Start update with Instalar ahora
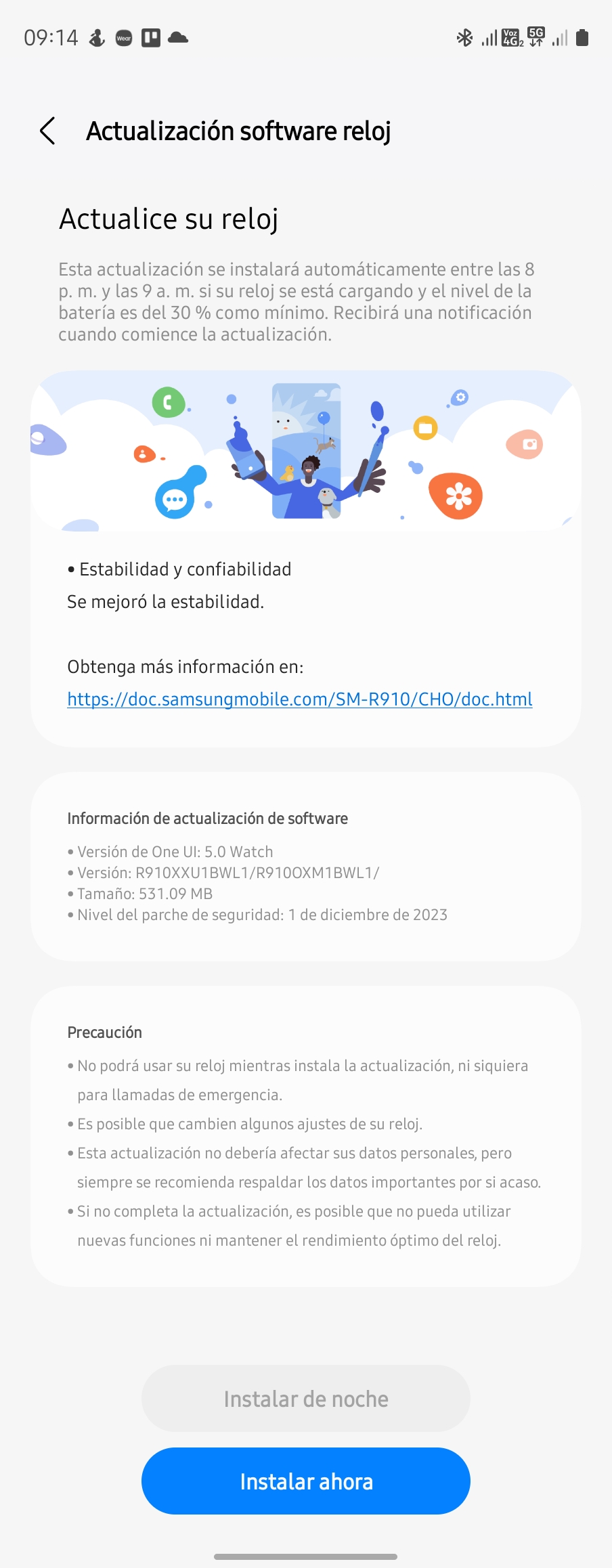Image resolution: width=612 pixels, height=1568 pixels. click(x=306, y=1481)
